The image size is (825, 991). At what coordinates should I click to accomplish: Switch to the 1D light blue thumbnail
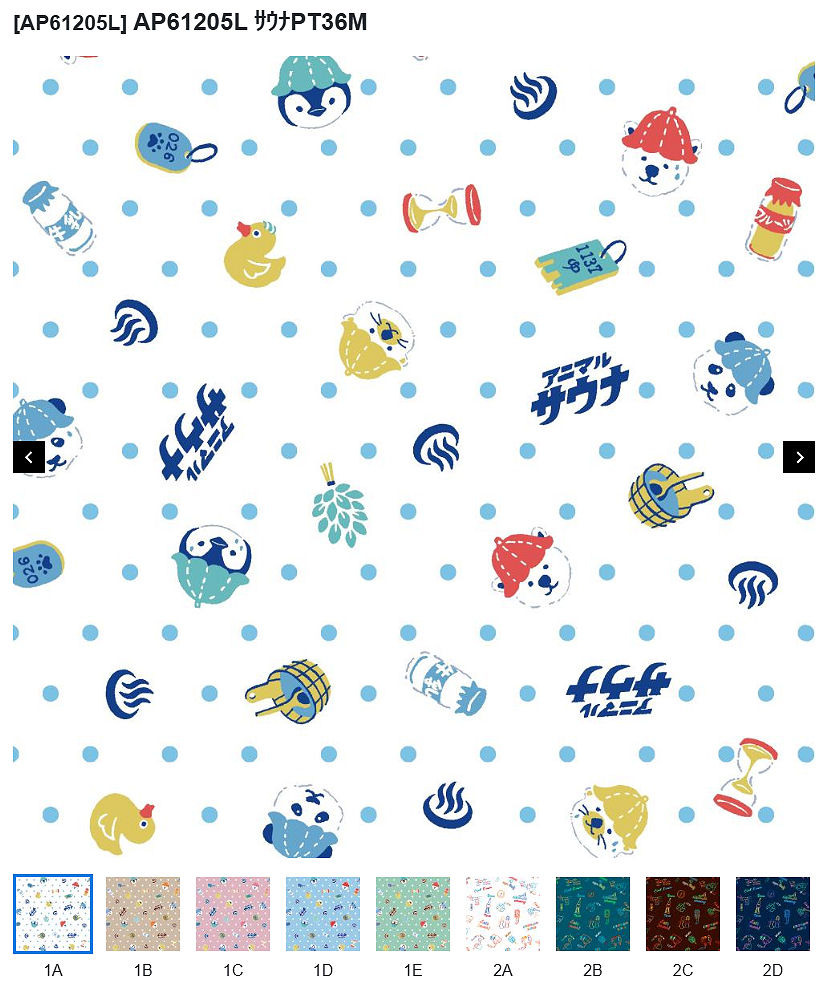coord(323,914)
